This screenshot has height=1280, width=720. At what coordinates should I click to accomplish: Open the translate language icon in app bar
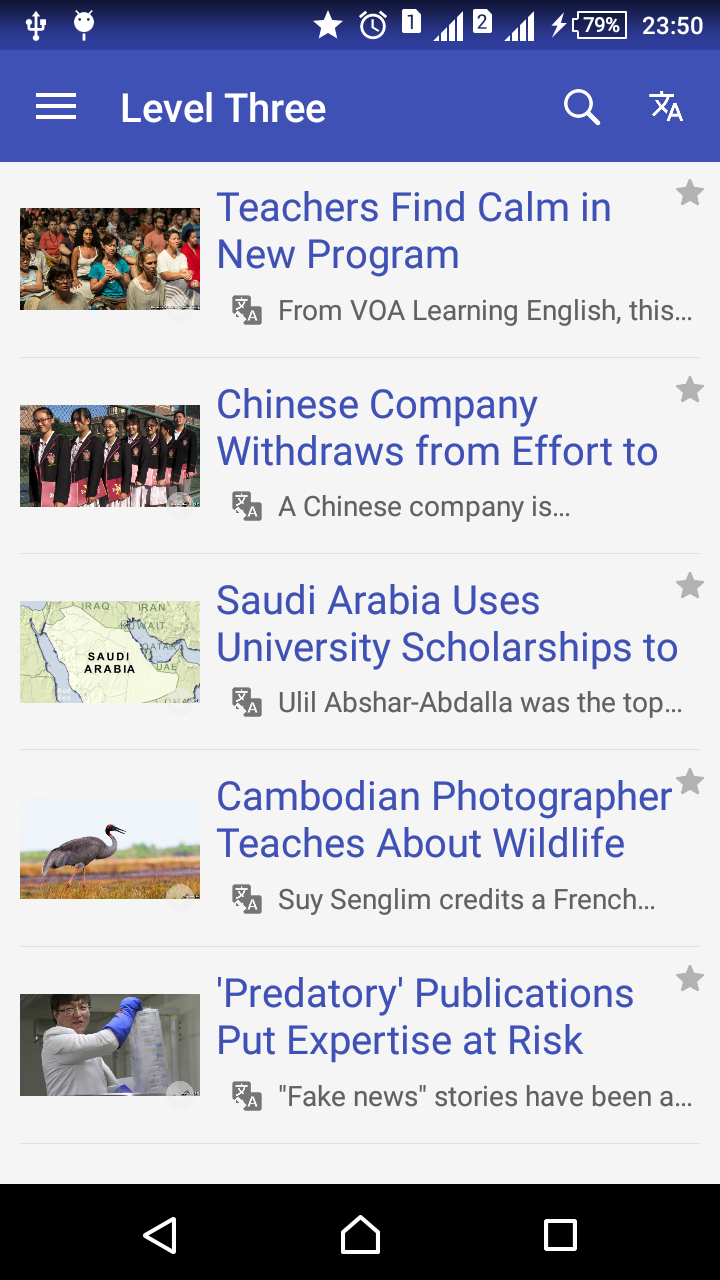666,107
